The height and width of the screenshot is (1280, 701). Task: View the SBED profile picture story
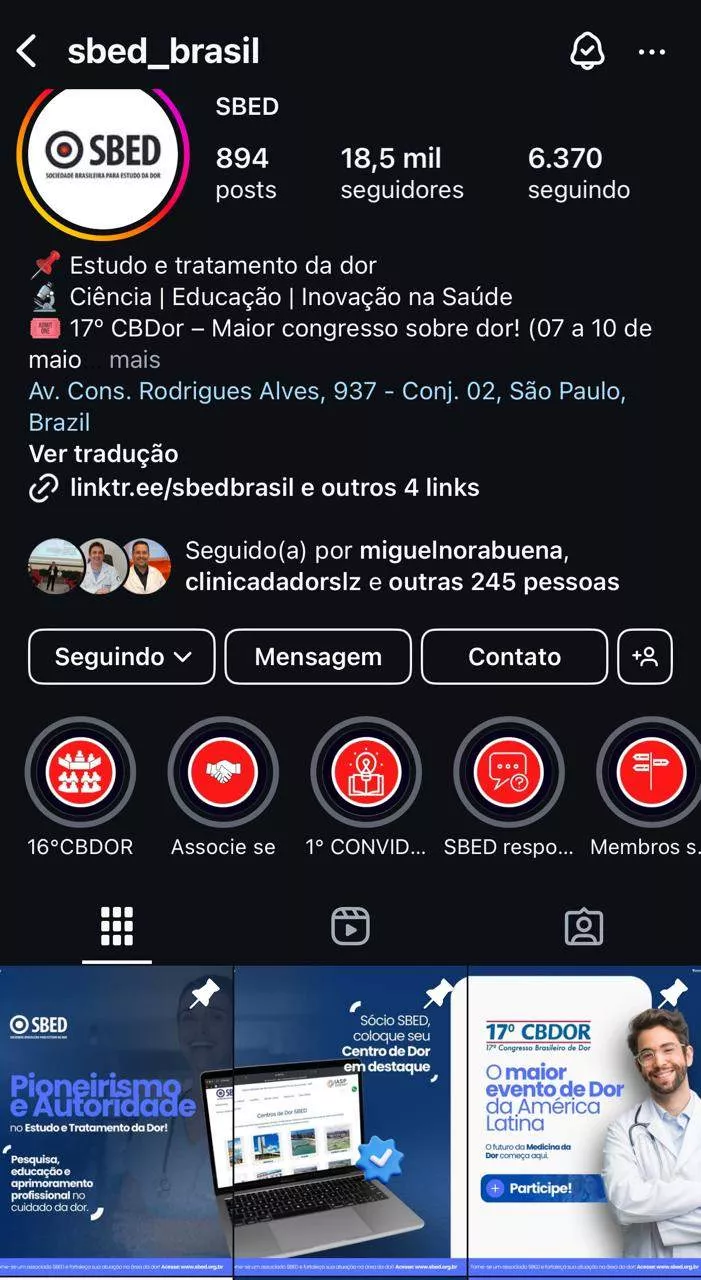pyautogui.click(x=103, y=154)
